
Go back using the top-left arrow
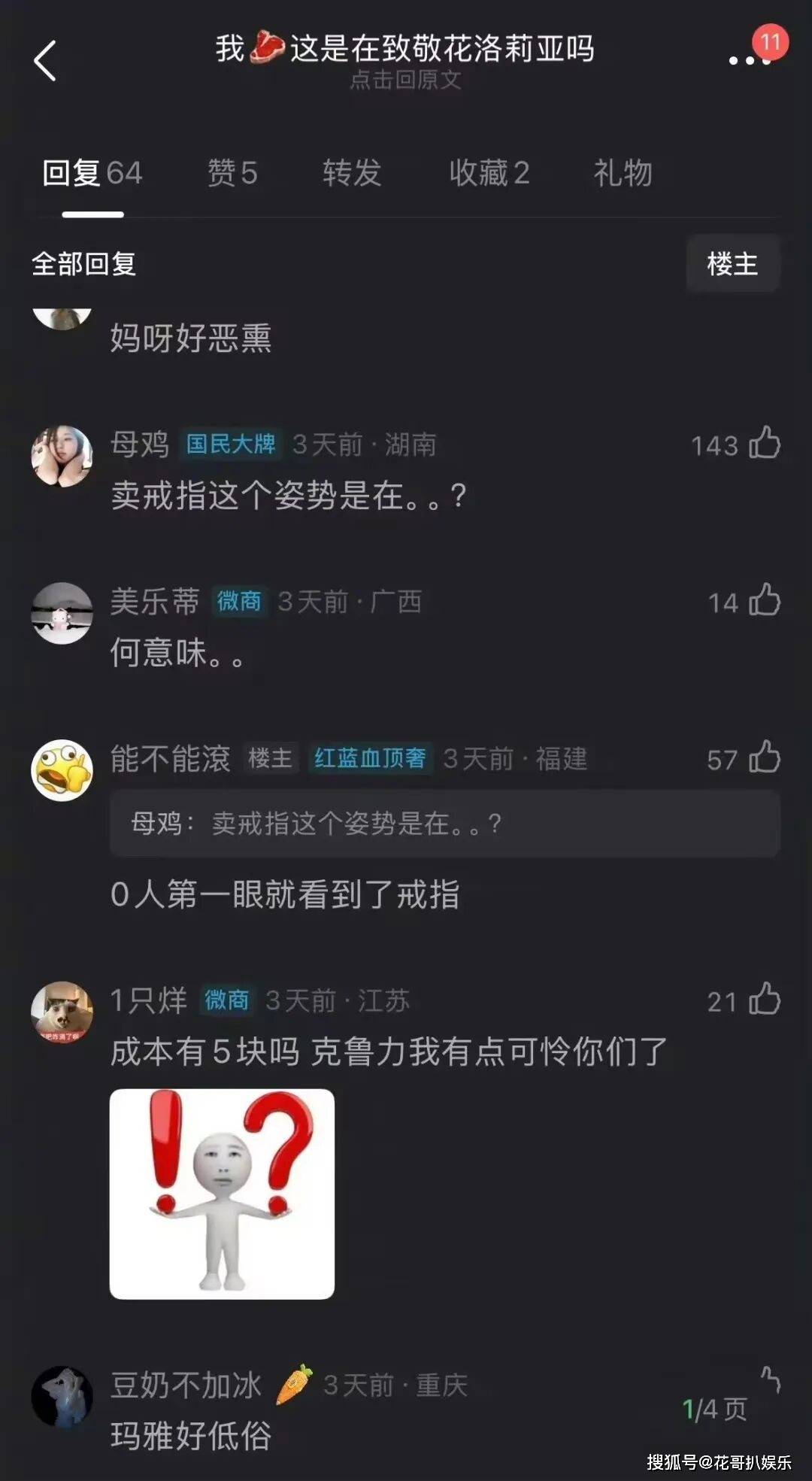click(x=46, y=61)
